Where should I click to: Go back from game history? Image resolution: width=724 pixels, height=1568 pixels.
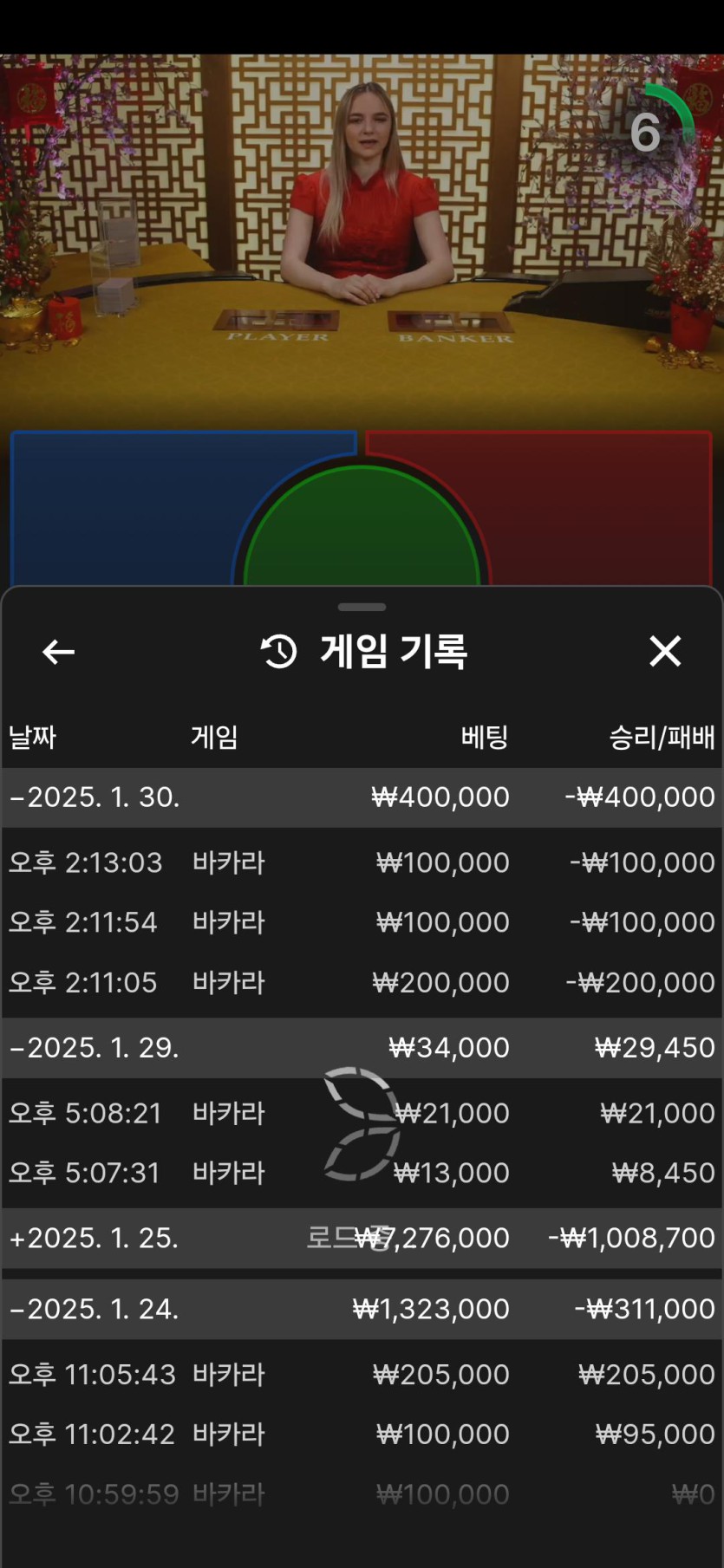click(58, 652)
